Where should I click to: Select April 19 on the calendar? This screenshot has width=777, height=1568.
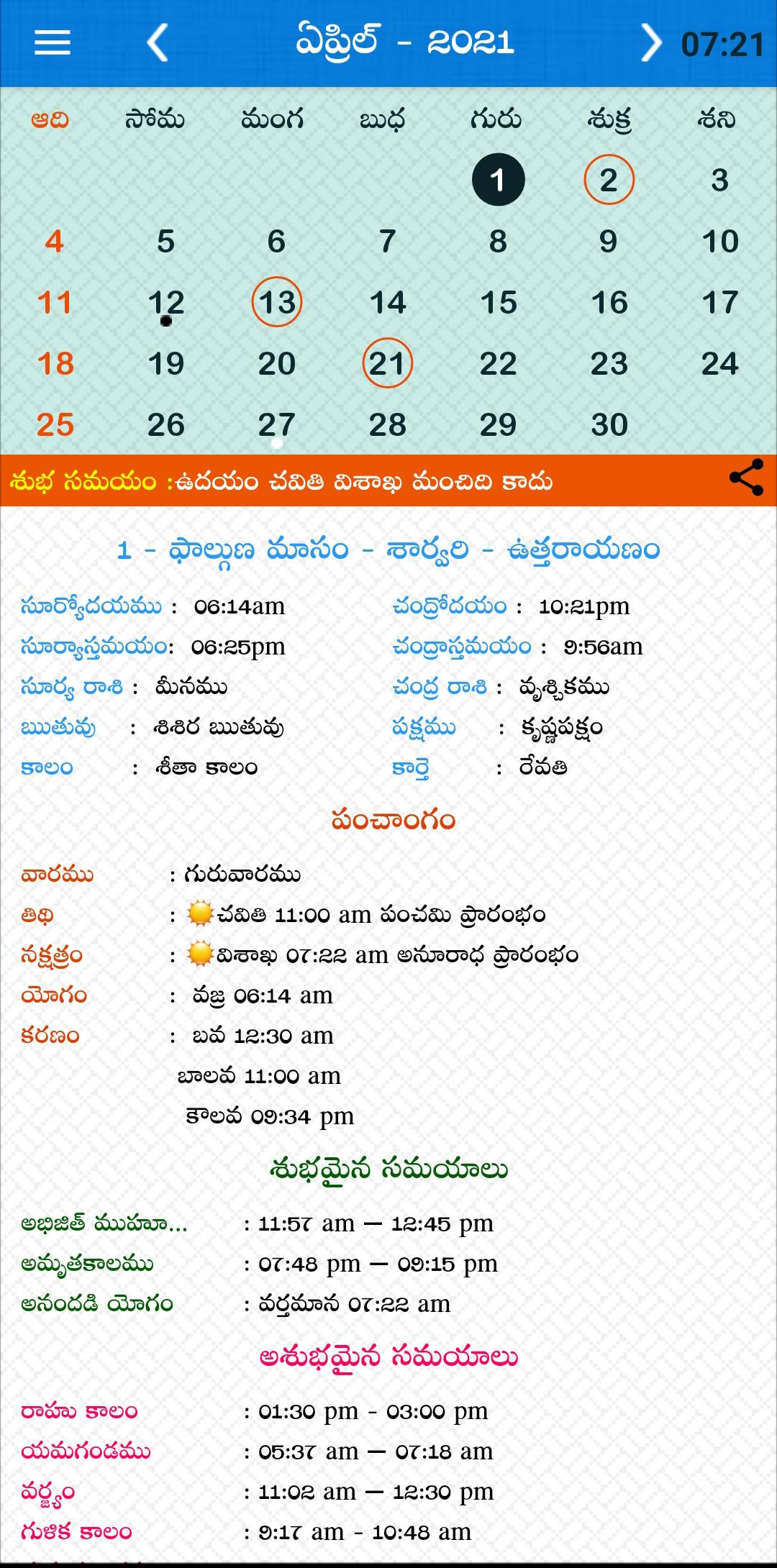pos(166,364)
